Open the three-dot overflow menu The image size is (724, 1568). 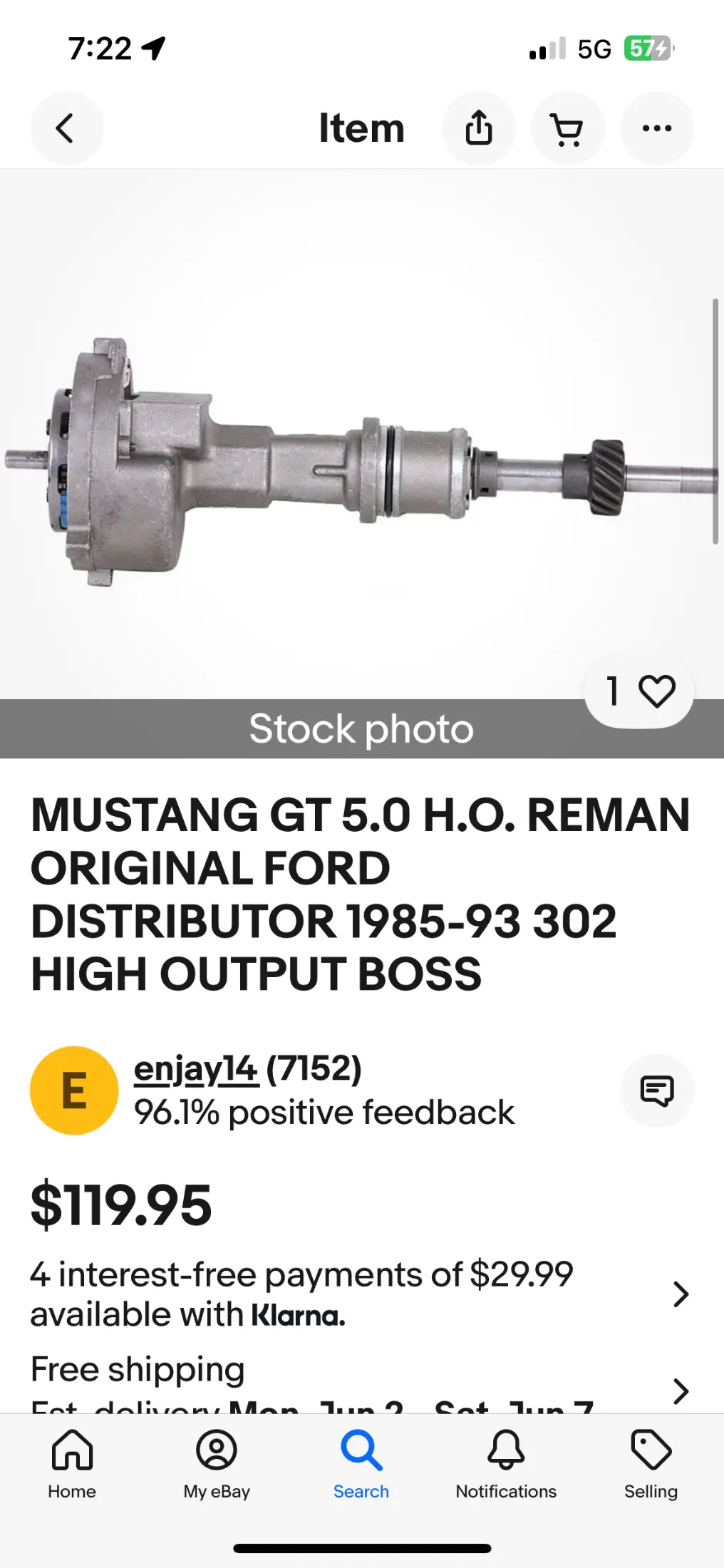(x=657, y=128)
